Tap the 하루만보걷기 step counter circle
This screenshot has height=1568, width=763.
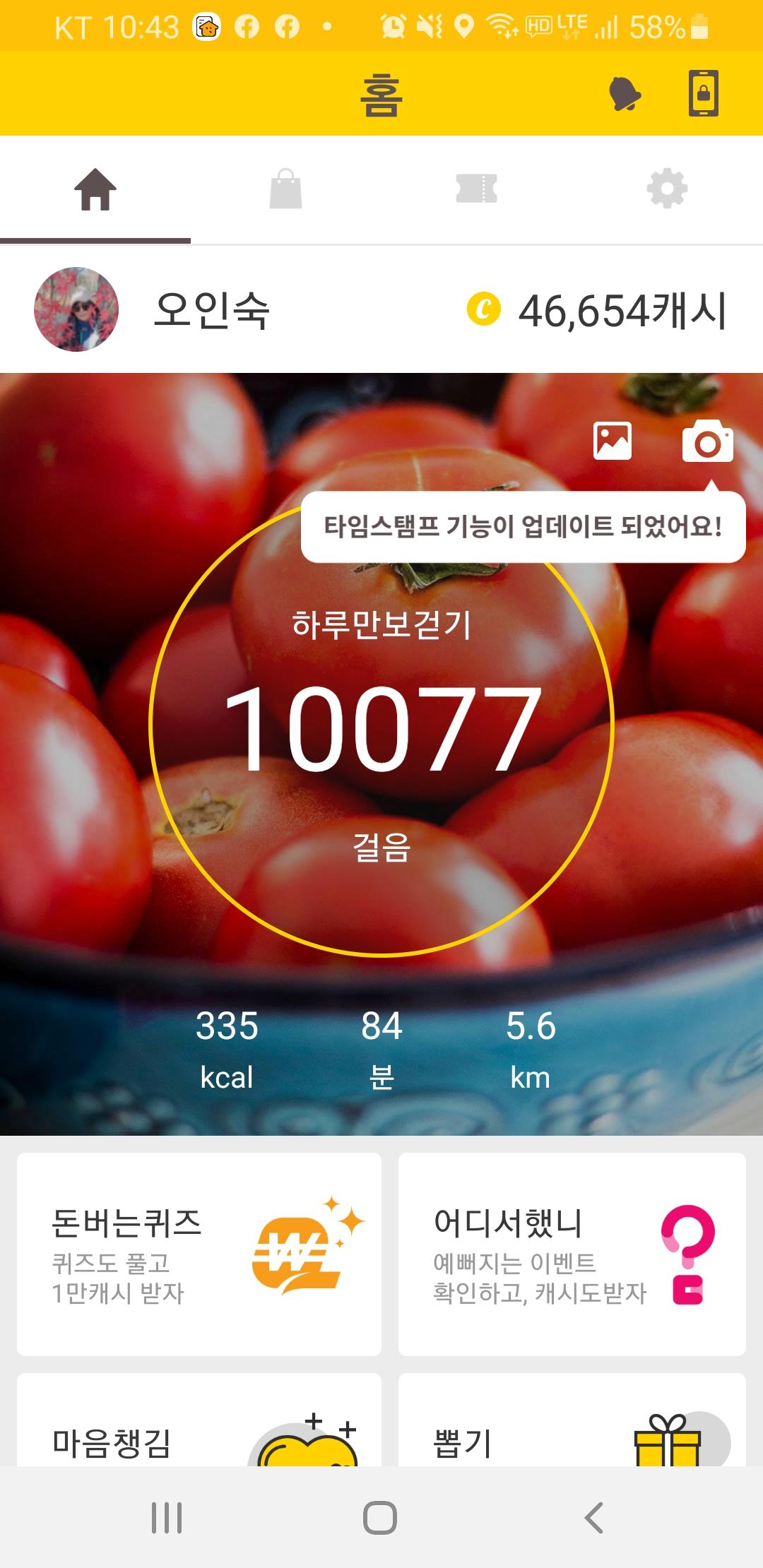click(381, 727)
